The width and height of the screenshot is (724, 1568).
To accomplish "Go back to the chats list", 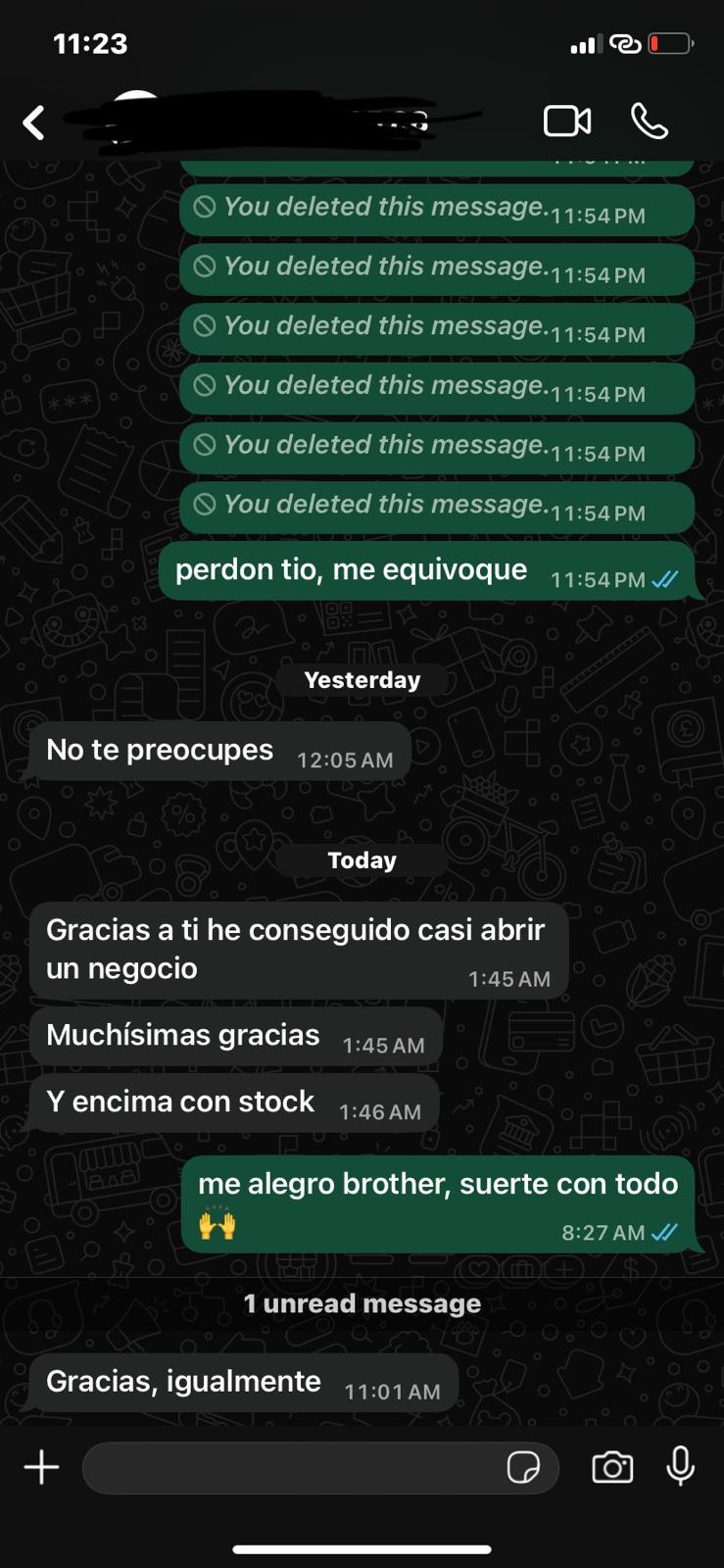I will [34, 123].
